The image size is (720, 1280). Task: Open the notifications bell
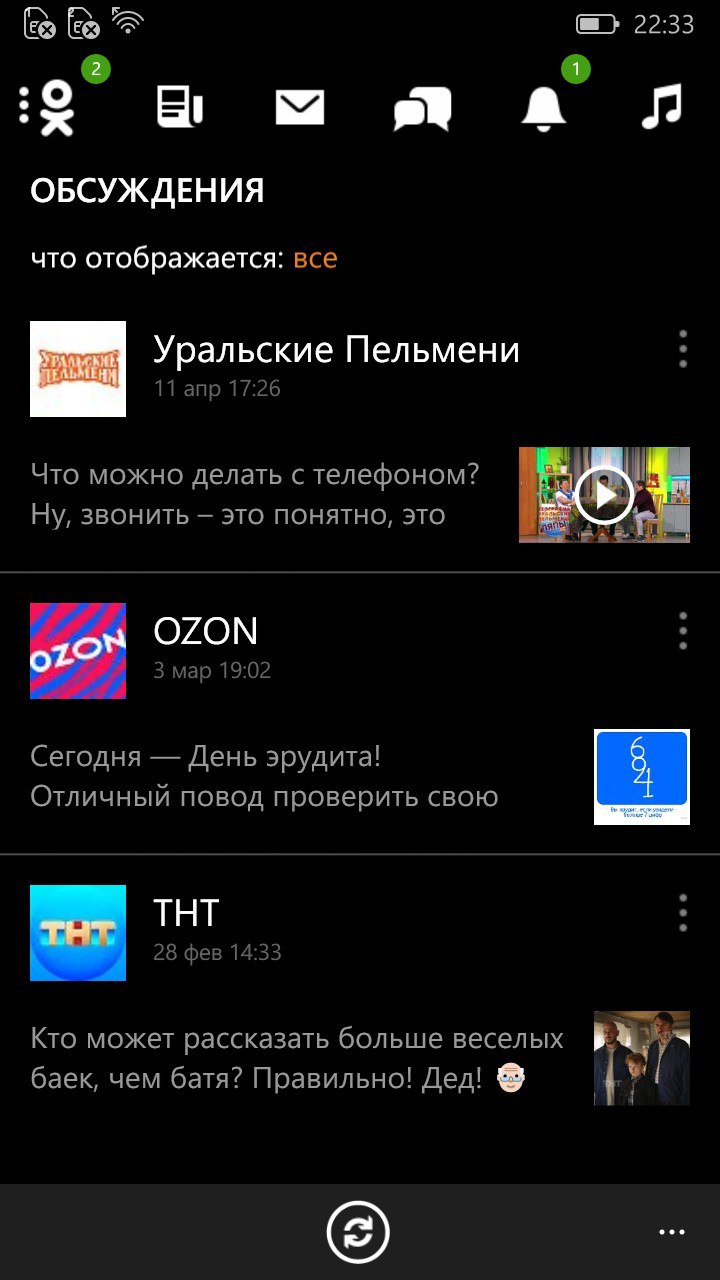click(x=544, y=106)
